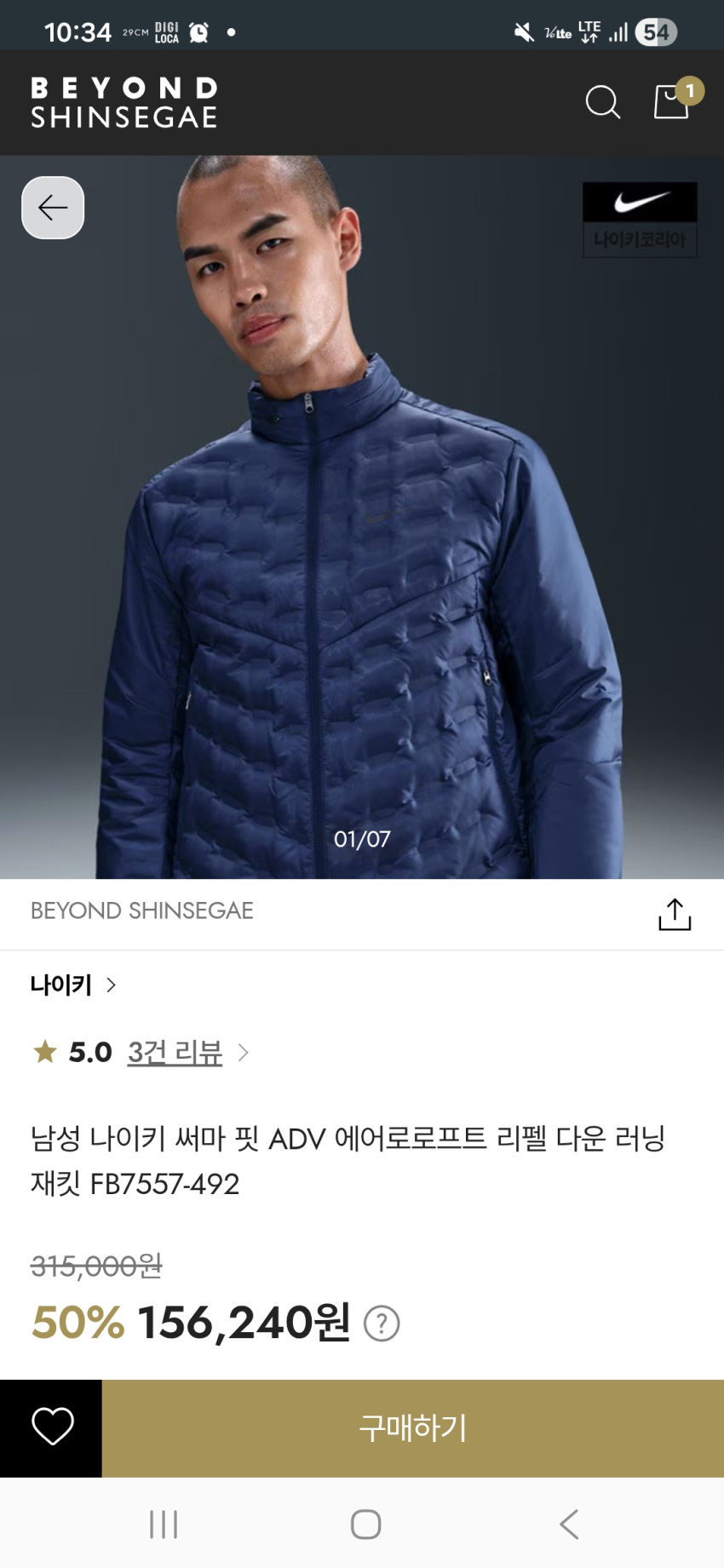Go to the system home screen
The height and width of the screenshot is (1568, 724).
365,1524
